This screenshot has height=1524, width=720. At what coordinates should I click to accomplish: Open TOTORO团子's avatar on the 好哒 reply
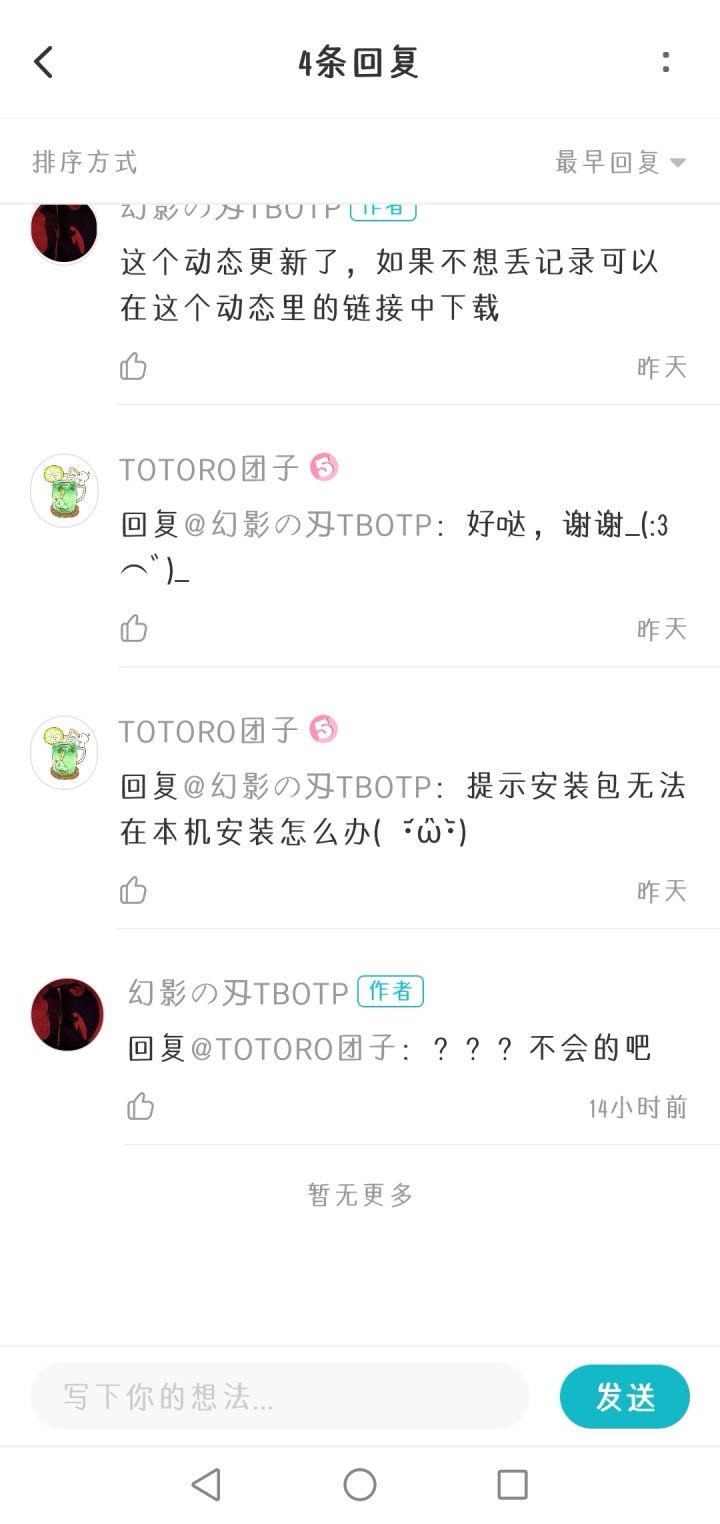pos(64,490)
